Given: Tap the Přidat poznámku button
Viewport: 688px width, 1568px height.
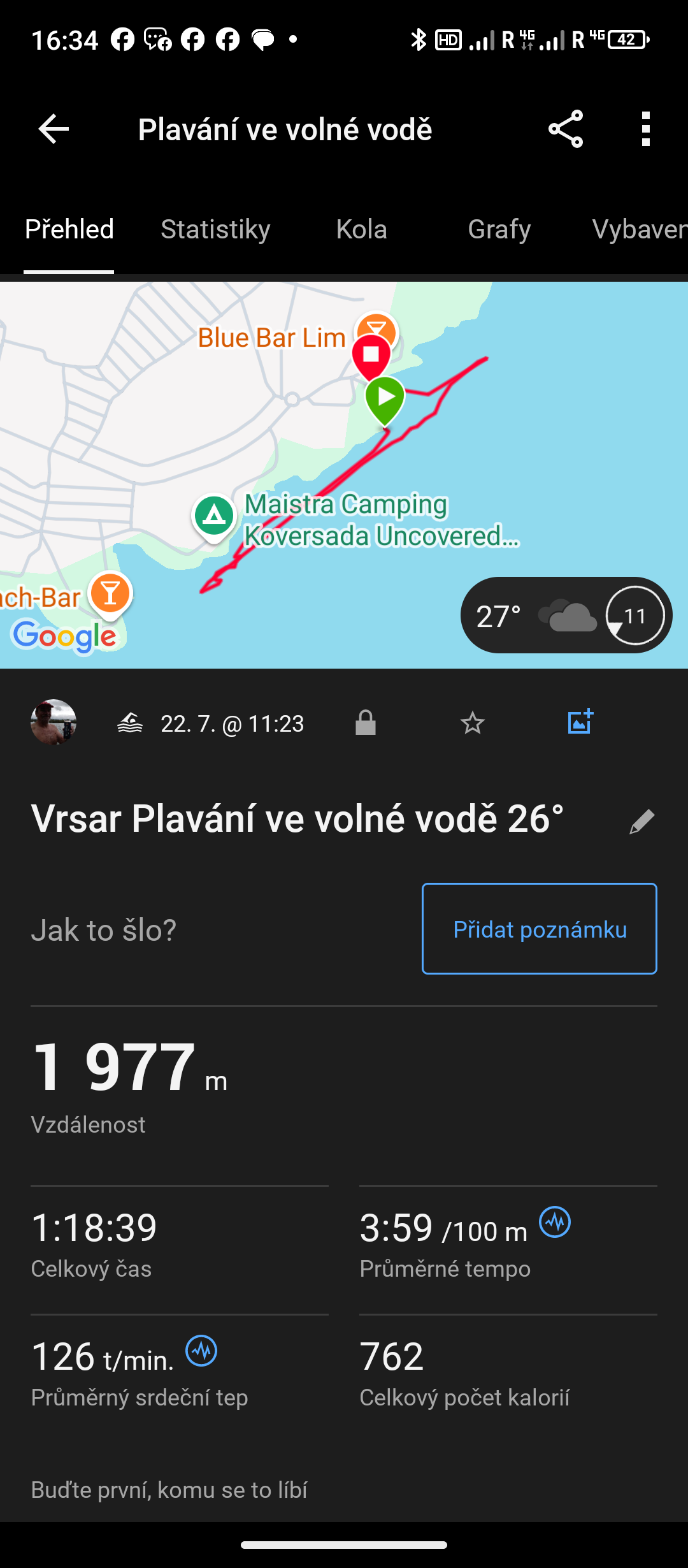Looking at the screenshot, I should [x=539, y=929].
